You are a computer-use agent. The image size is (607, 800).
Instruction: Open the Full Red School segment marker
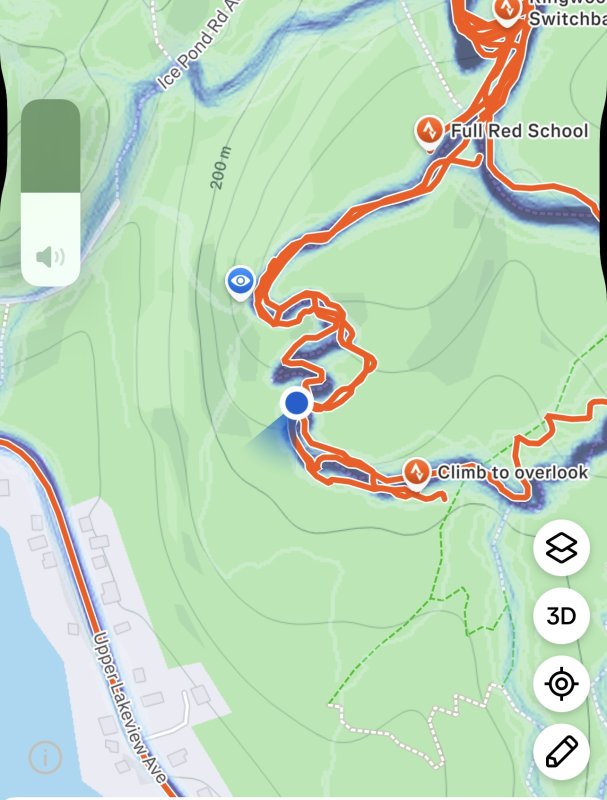click(x=430, y=131)
